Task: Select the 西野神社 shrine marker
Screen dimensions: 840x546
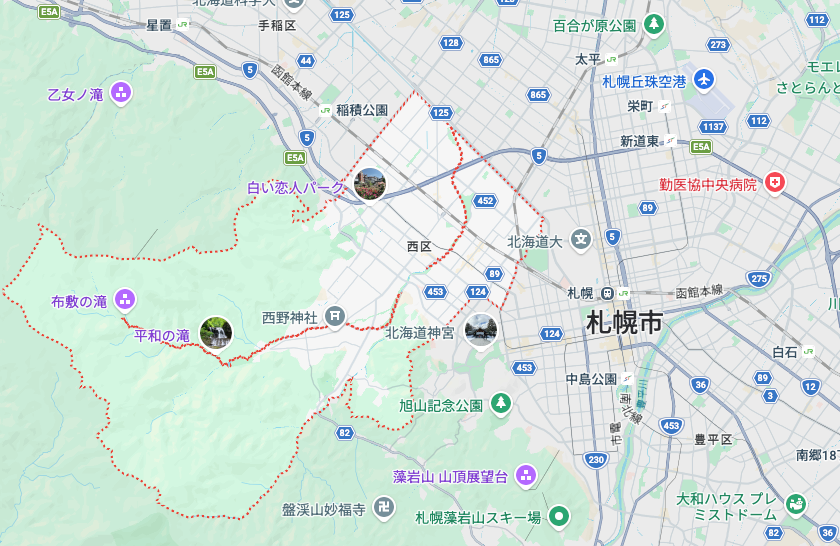Action: 335,317
